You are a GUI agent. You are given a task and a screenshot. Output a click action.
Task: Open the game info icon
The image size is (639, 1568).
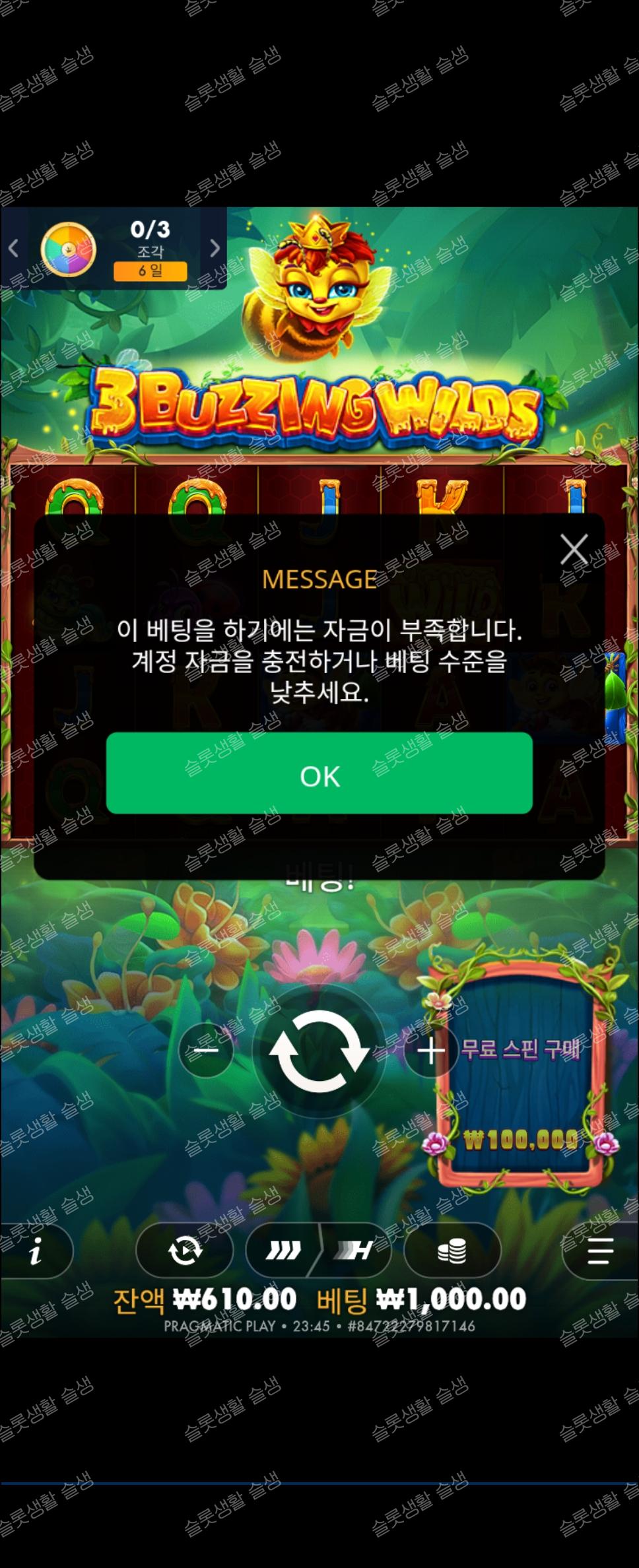point(36,1251)
